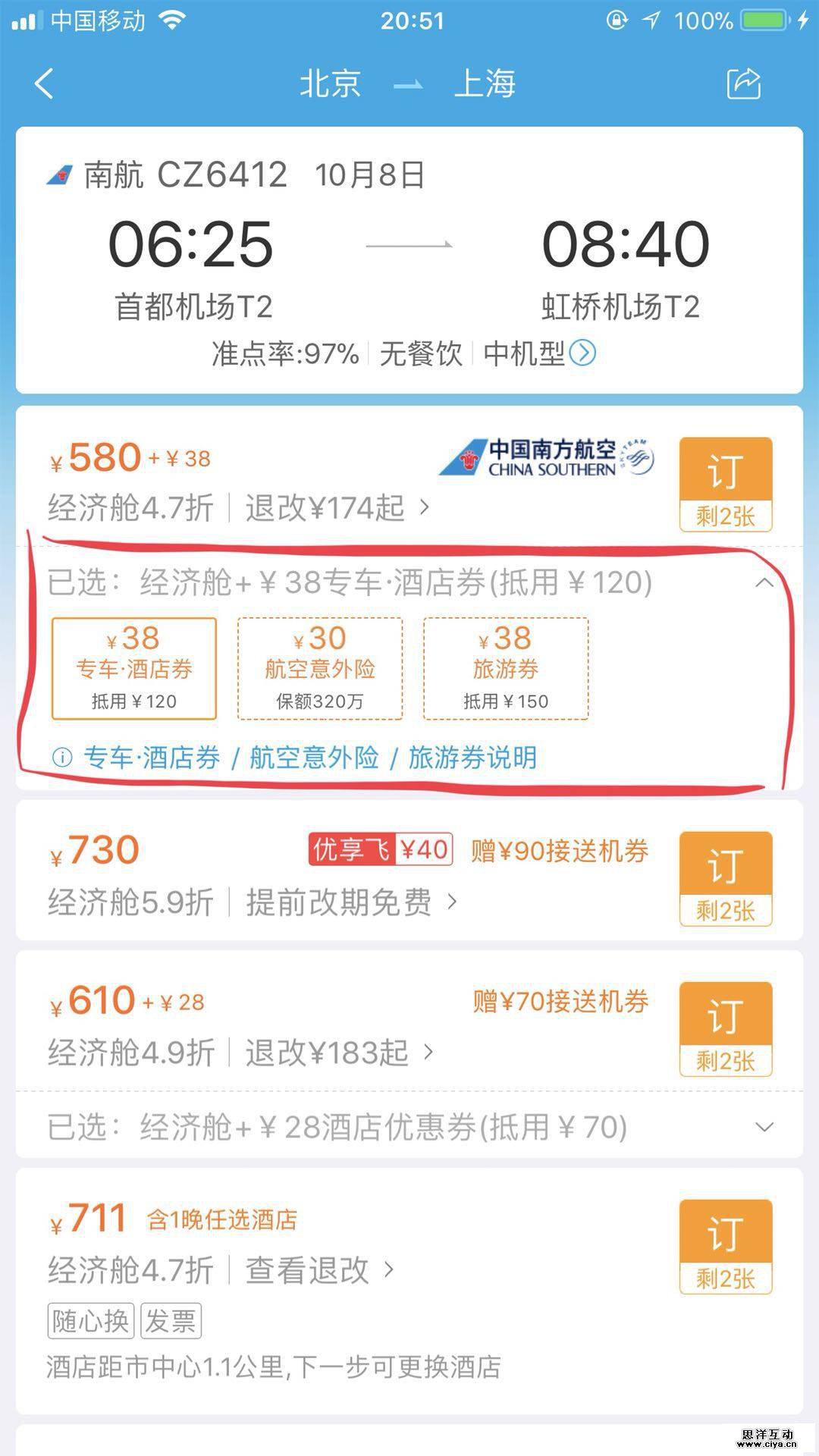
Task: Book the ¥580 economy fare
Action: coord(725,484)
